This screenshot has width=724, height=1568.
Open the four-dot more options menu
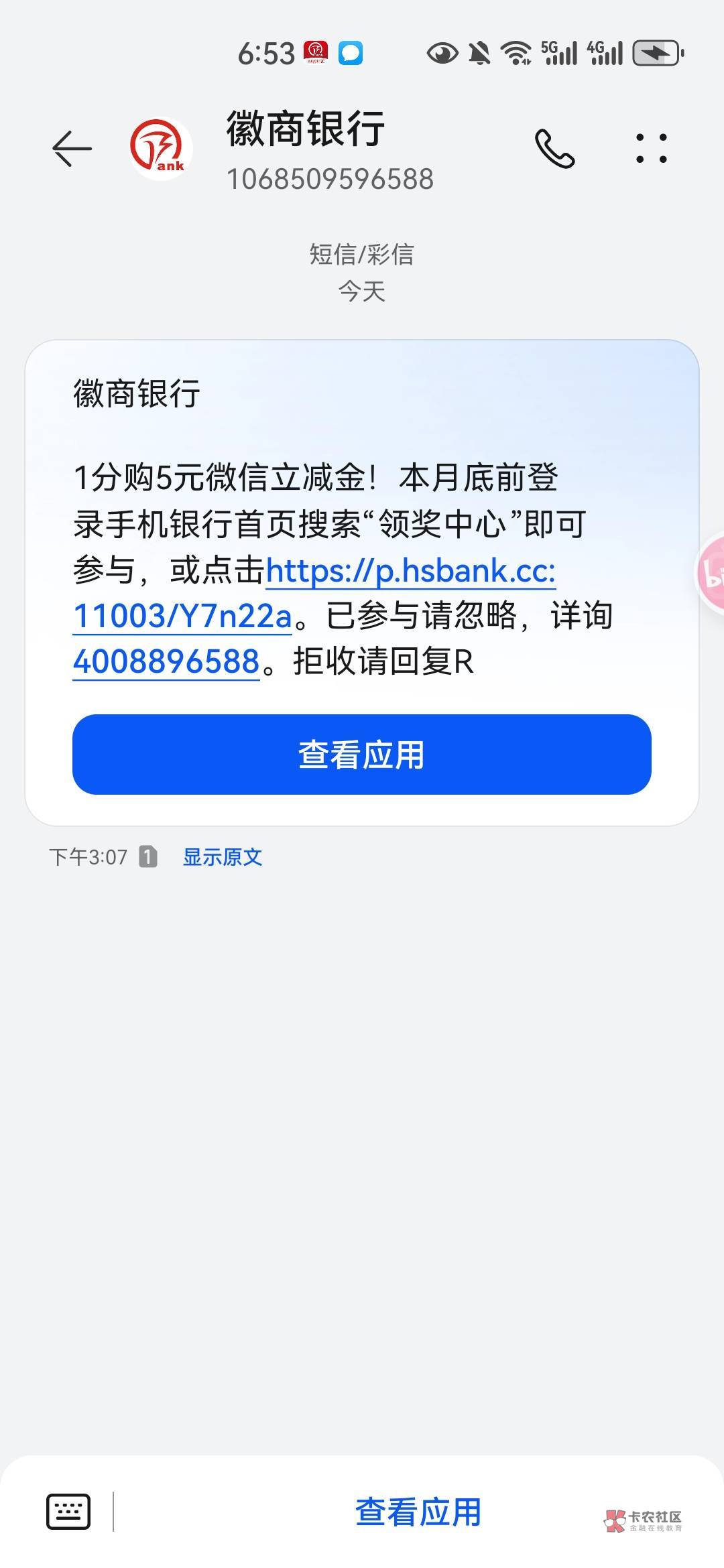pos(651,148)
